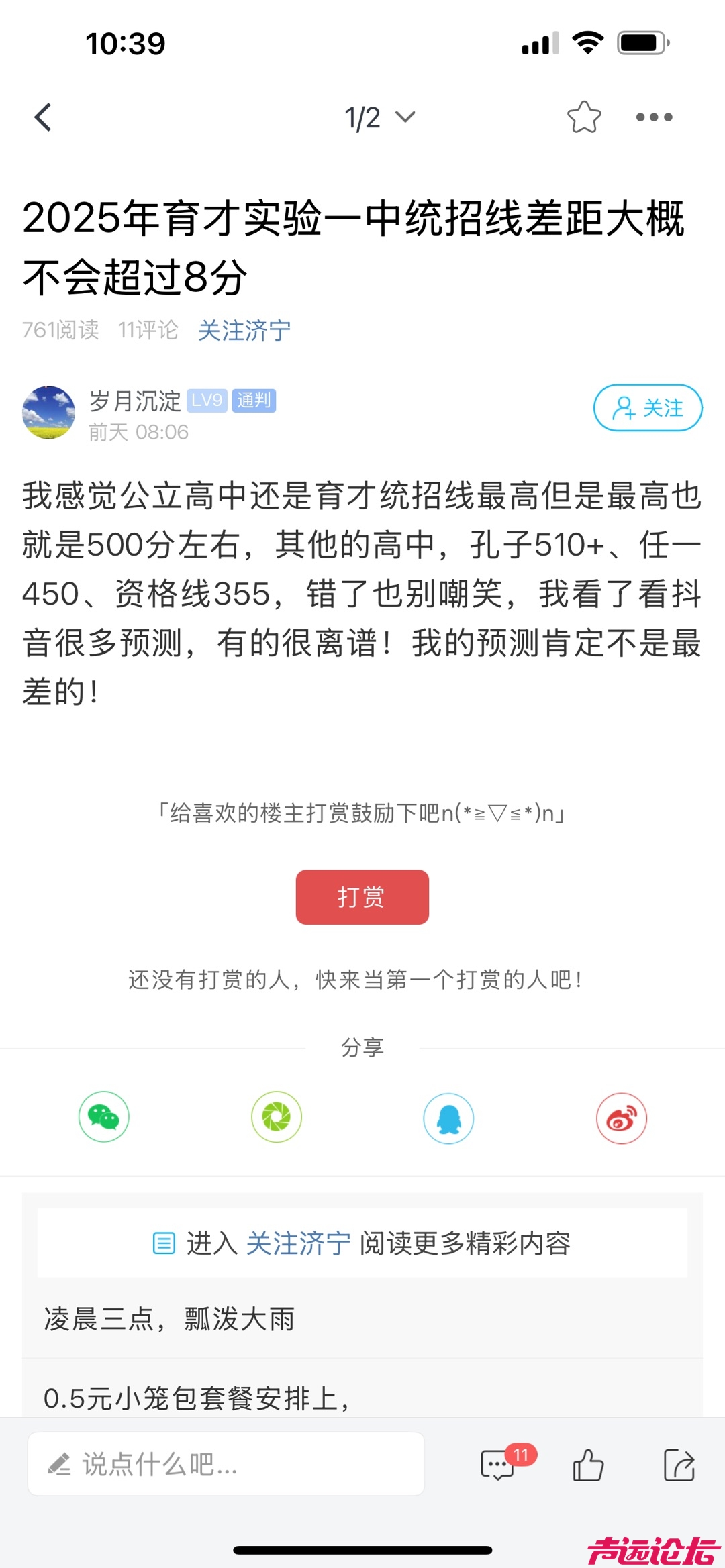
Task: Open the 1/2 page selector dropdown
Action: (379, 118)
